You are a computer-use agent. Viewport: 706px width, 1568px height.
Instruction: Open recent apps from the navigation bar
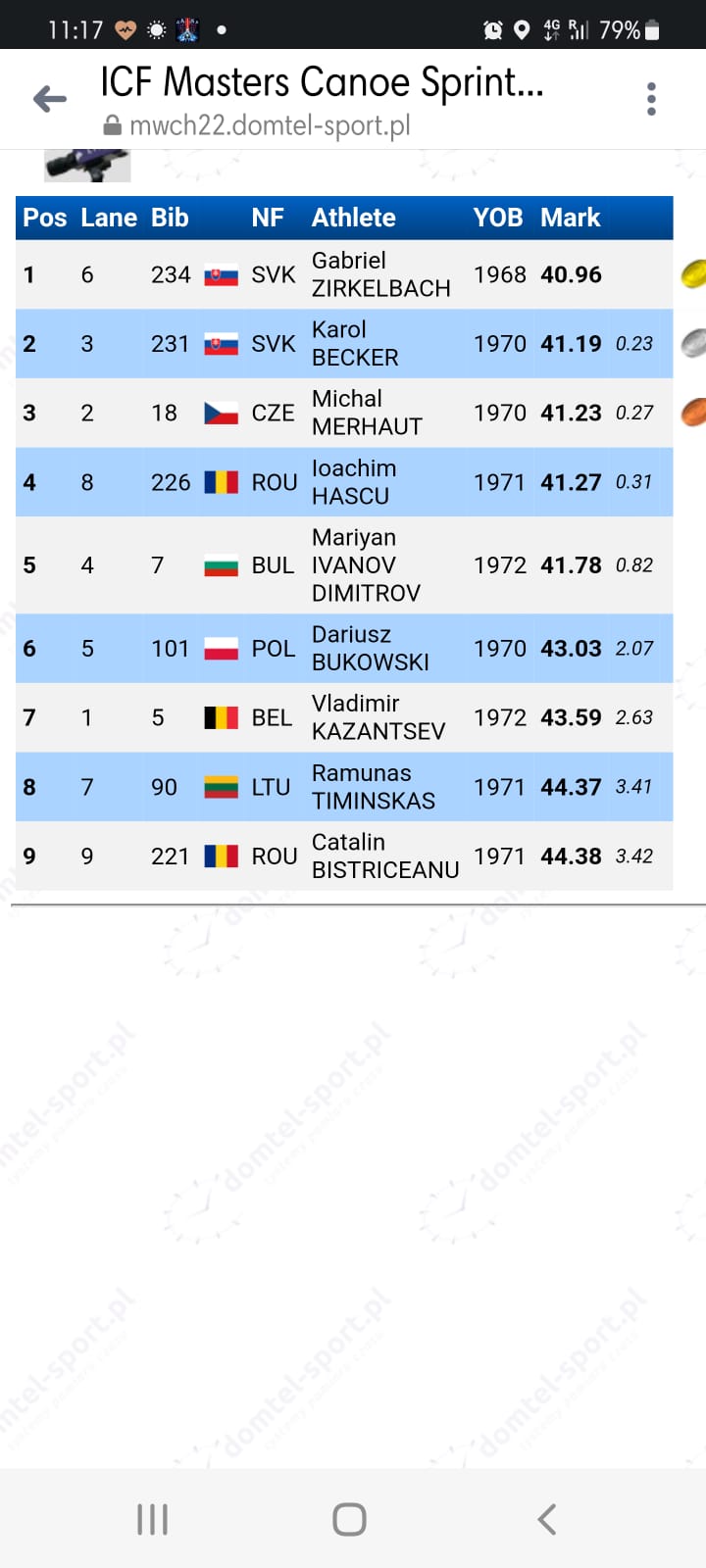[153, 1520]
